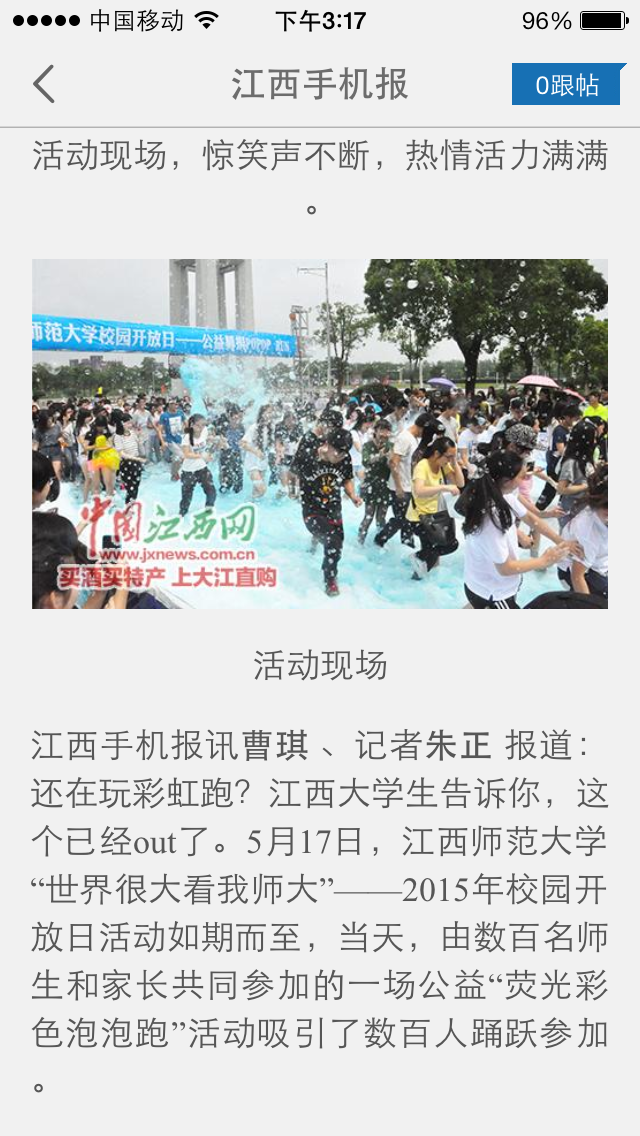Open the 活动现场 article photo
640x1136 pixels.
point(320,434)
